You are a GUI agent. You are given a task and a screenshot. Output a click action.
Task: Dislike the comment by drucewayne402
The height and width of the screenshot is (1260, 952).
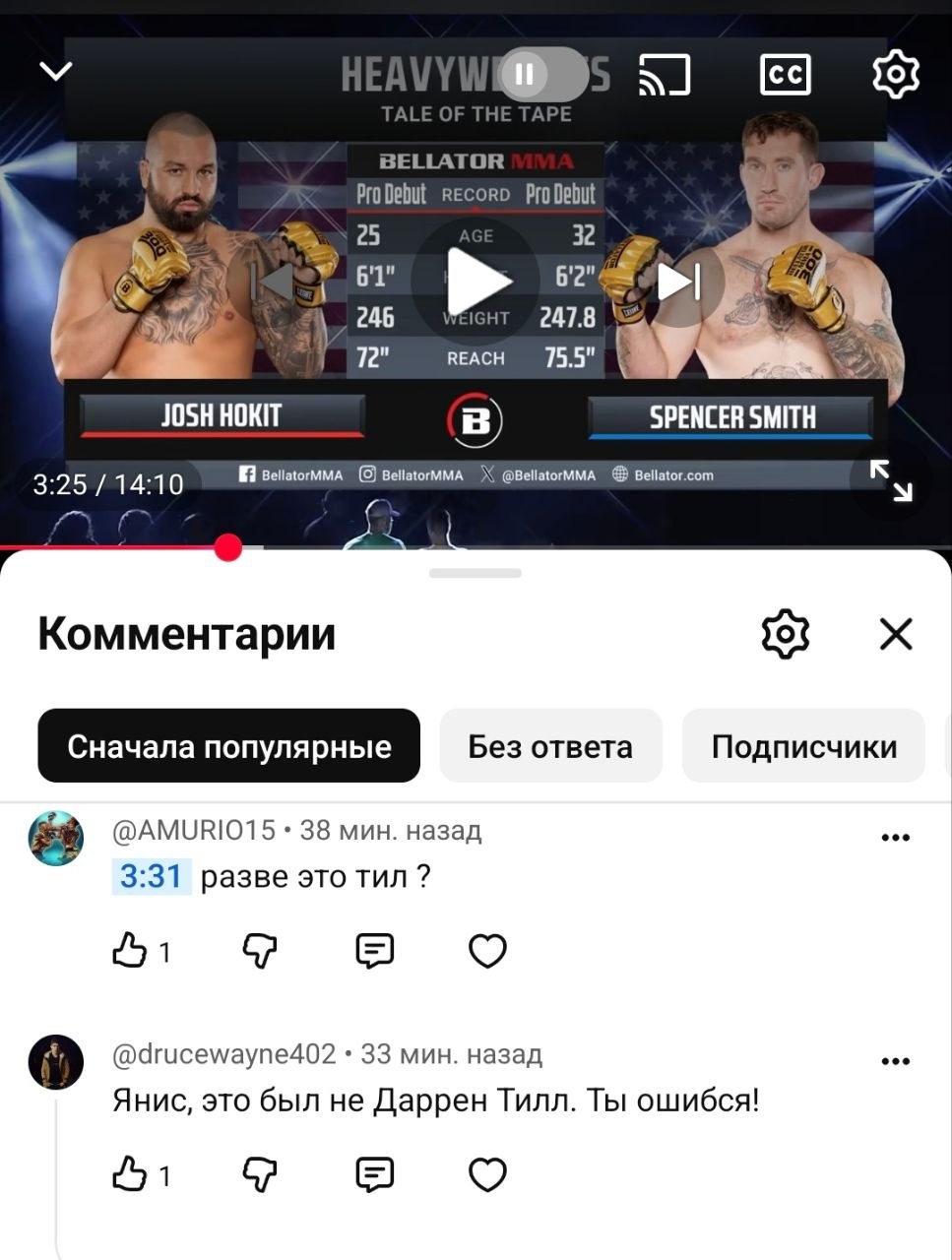point(259,1174)
